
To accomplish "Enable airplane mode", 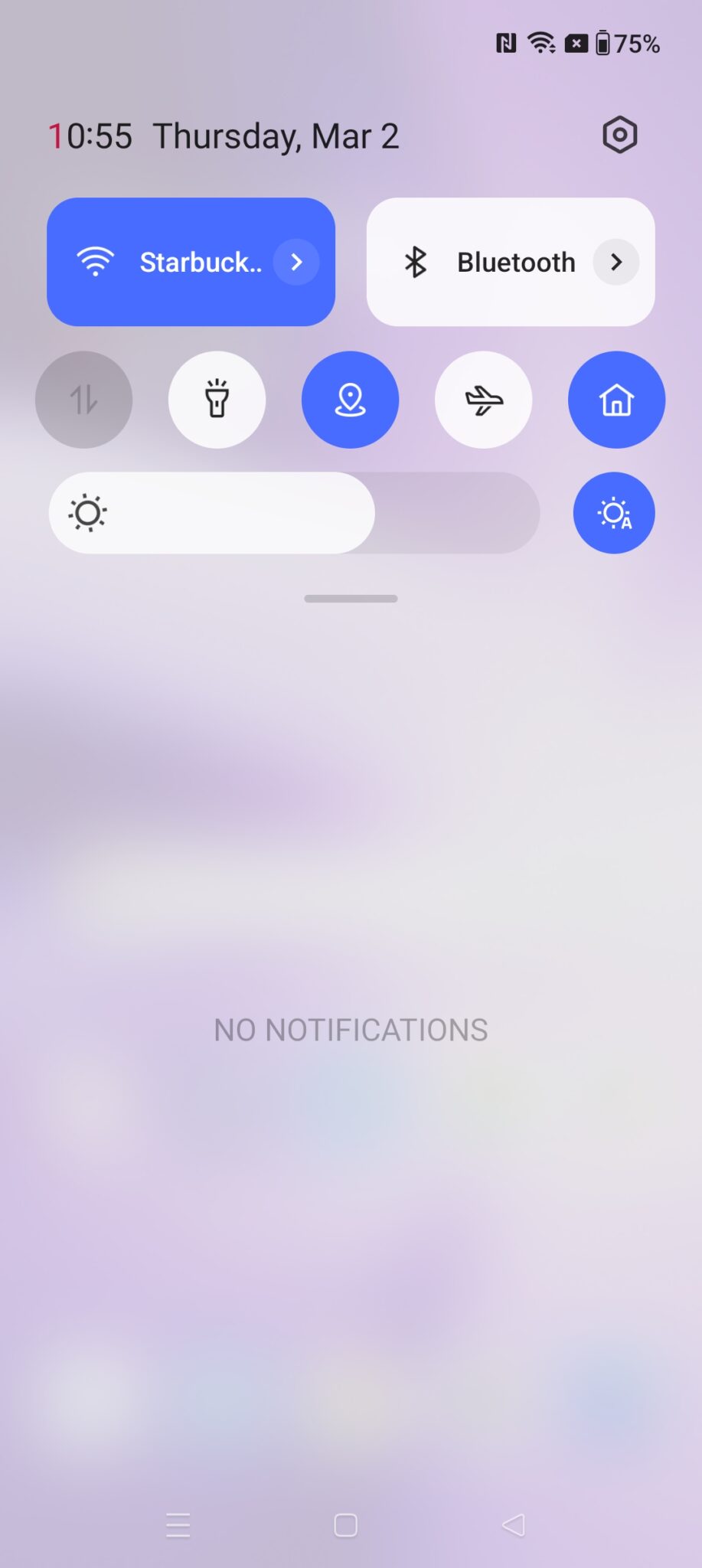I will coord(483,400).
